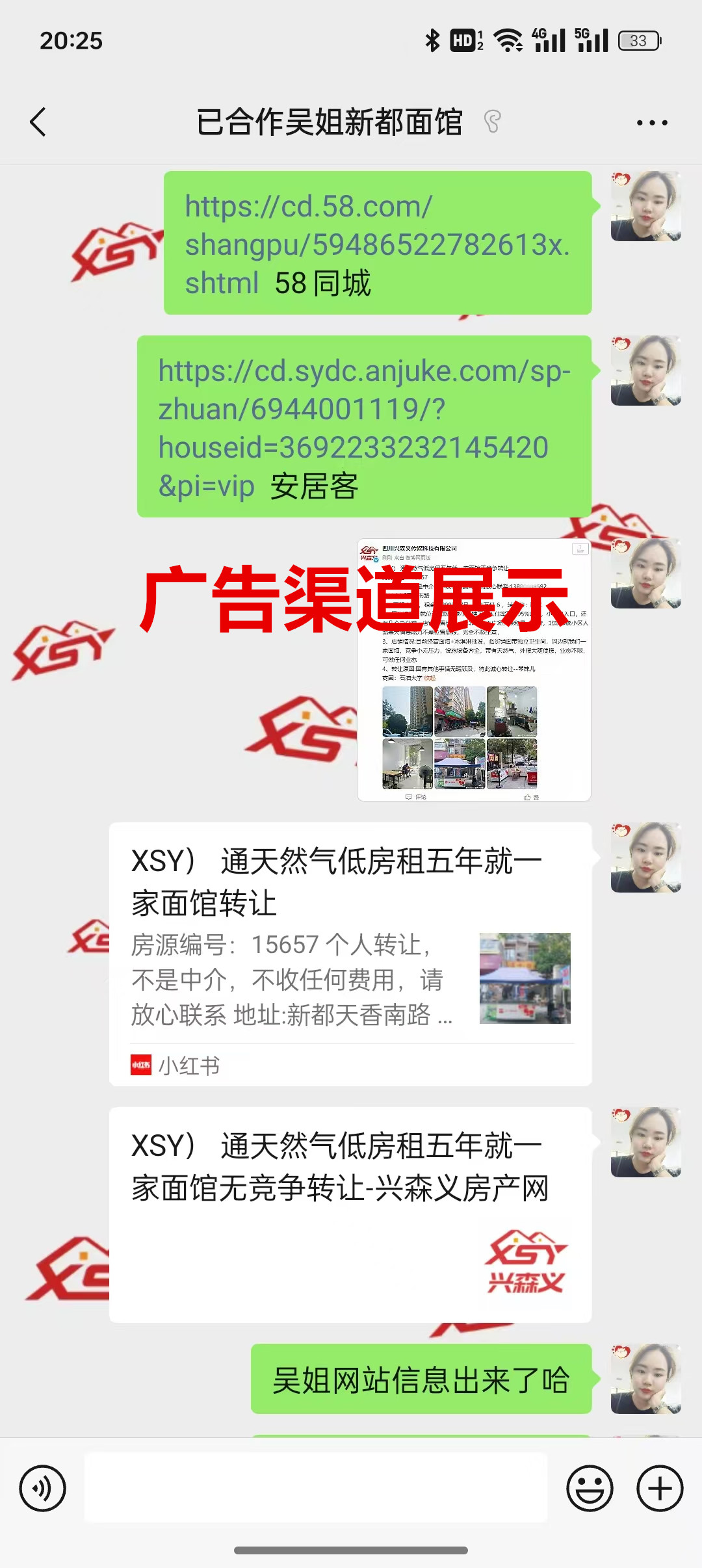Open the plus attachments menu
The width and height of the screenshot is (702, 1568).
point(660,1488)
